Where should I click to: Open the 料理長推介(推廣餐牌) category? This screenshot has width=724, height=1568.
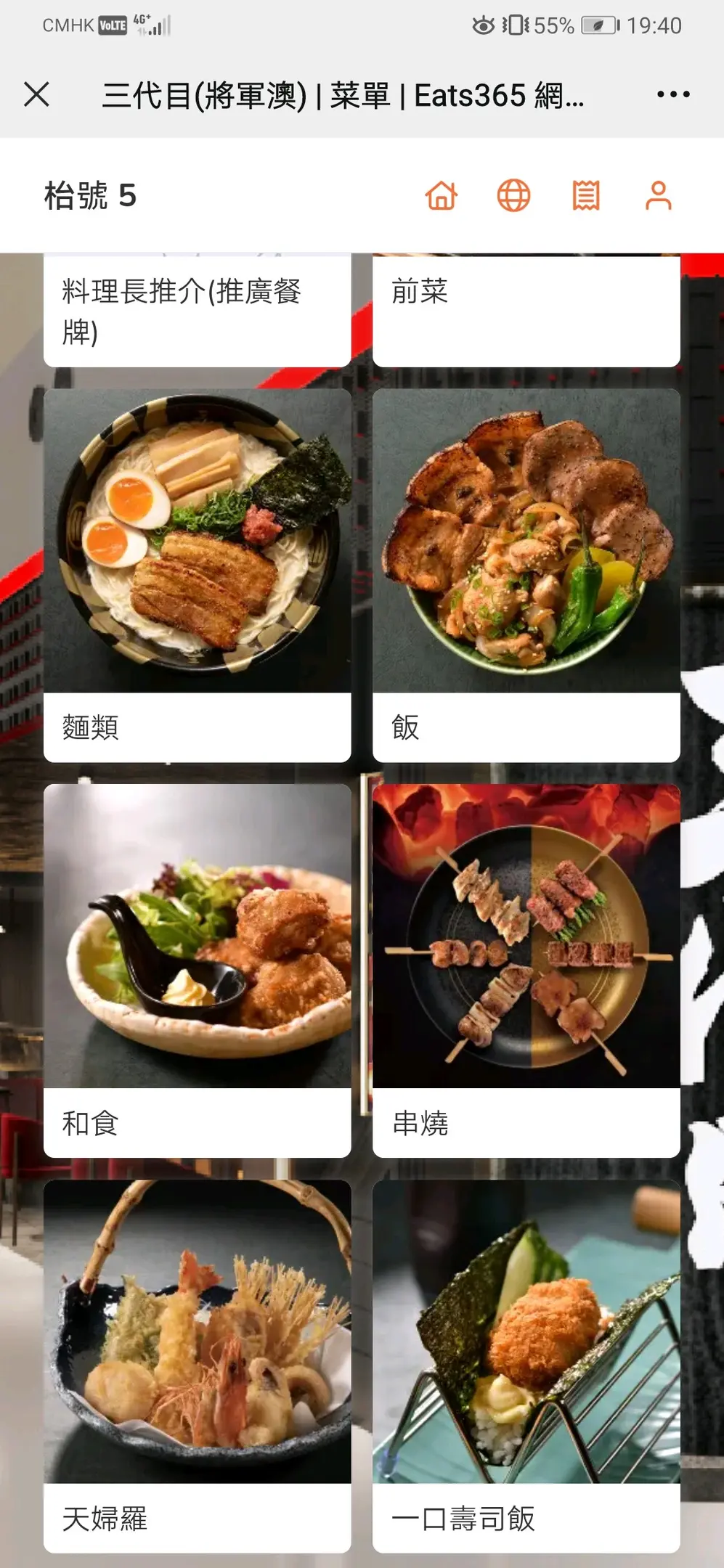197,311
